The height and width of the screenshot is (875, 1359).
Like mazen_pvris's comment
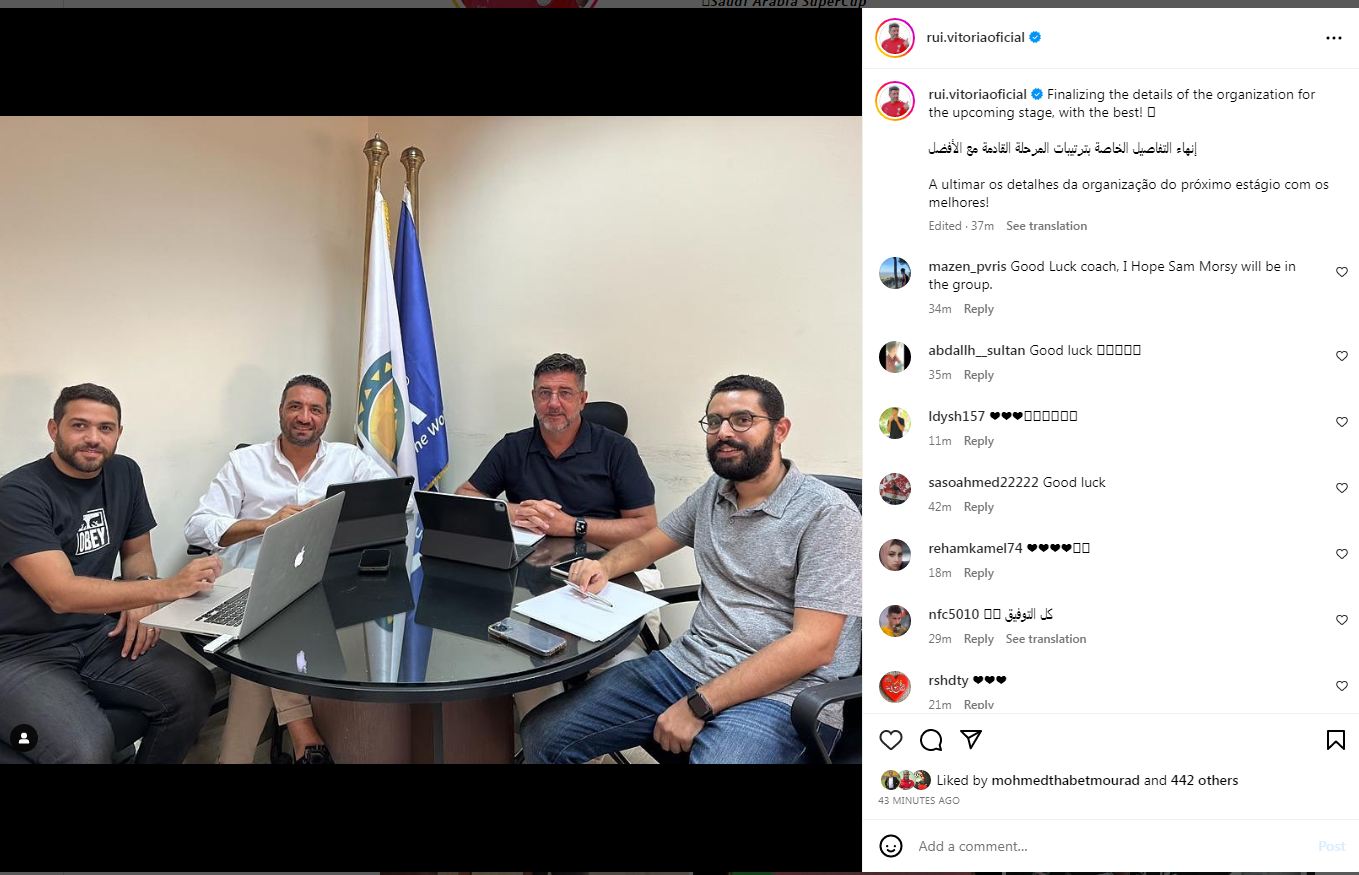tap(1342, 272)
